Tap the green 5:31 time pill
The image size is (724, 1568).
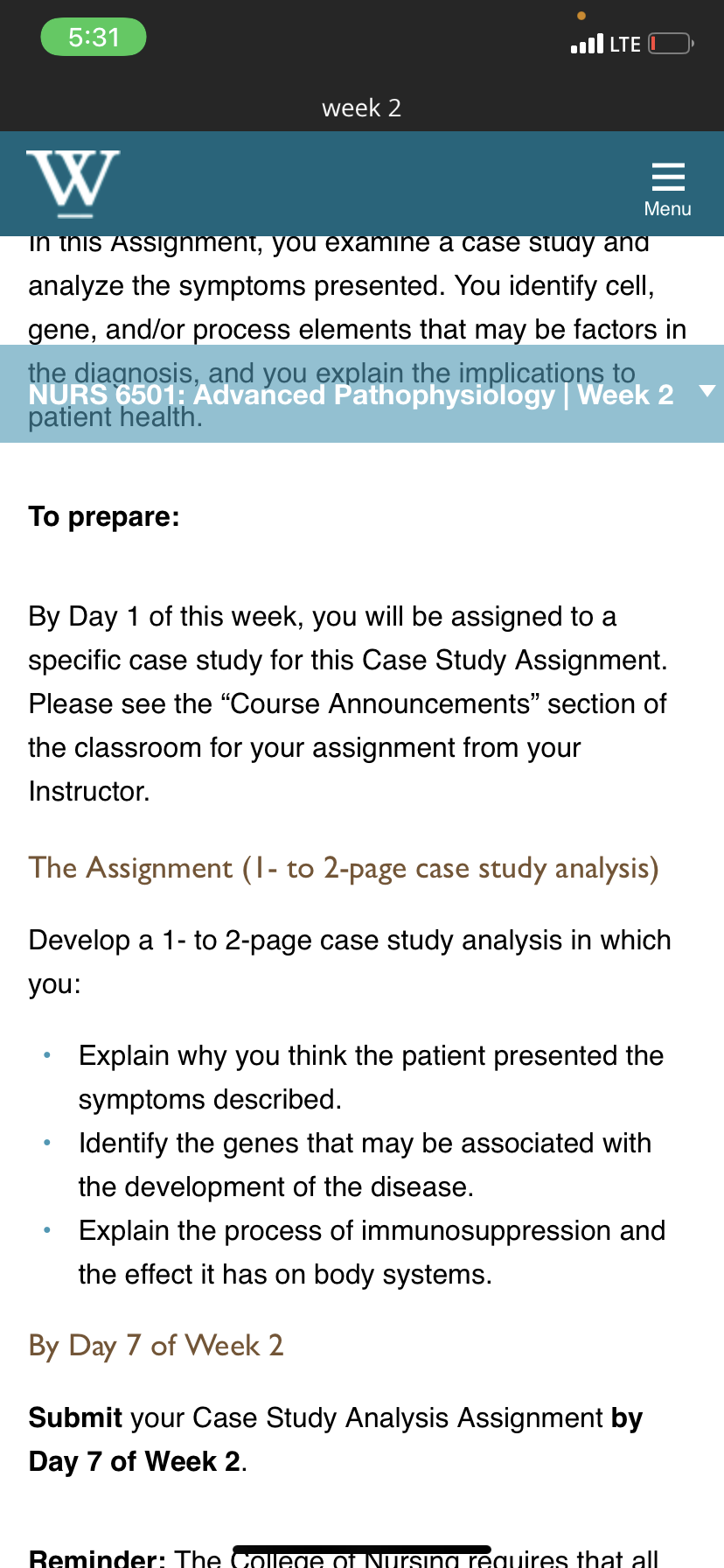94,38
